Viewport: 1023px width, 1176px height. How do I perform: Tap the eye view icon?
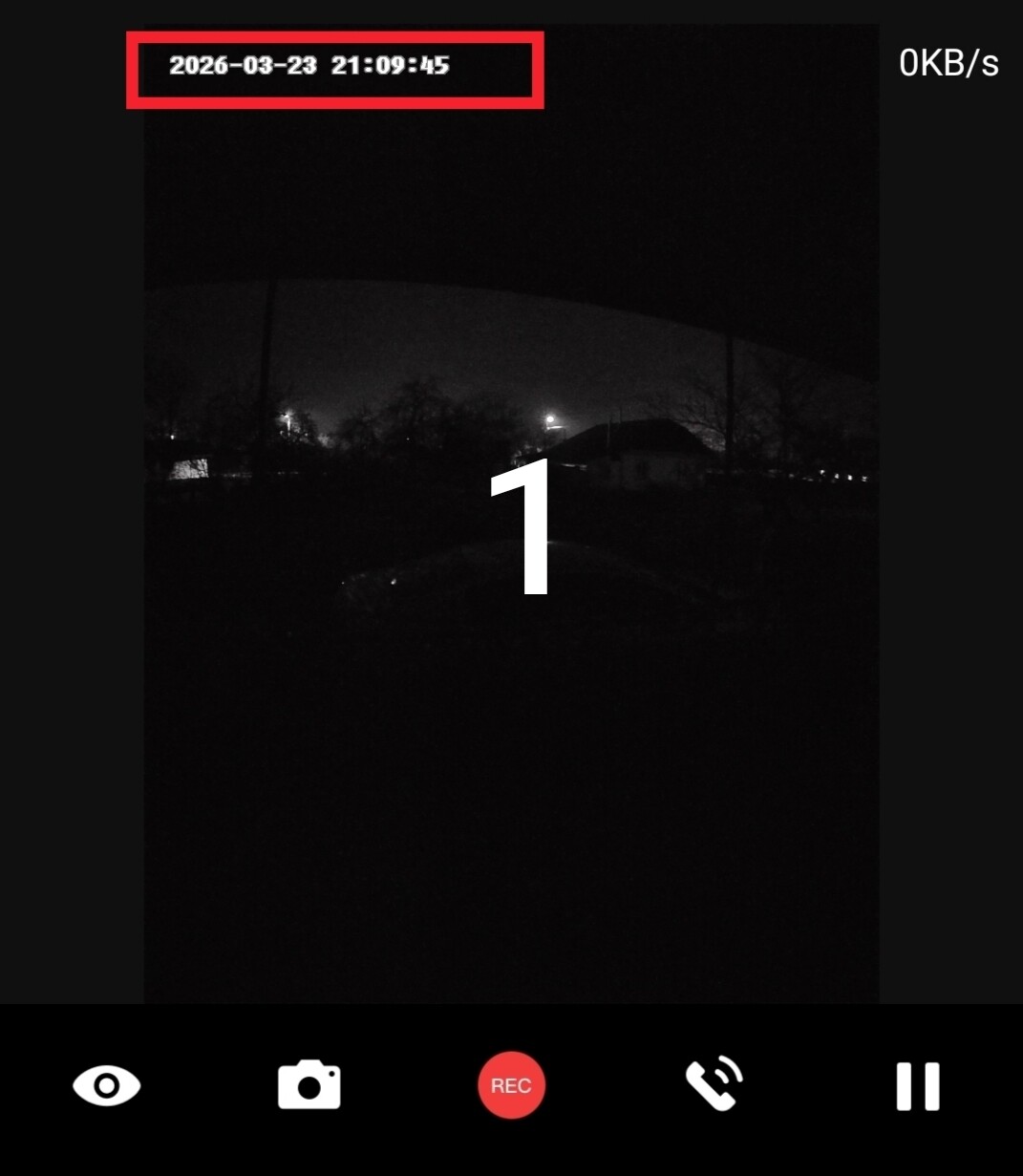click(107, 1086)
